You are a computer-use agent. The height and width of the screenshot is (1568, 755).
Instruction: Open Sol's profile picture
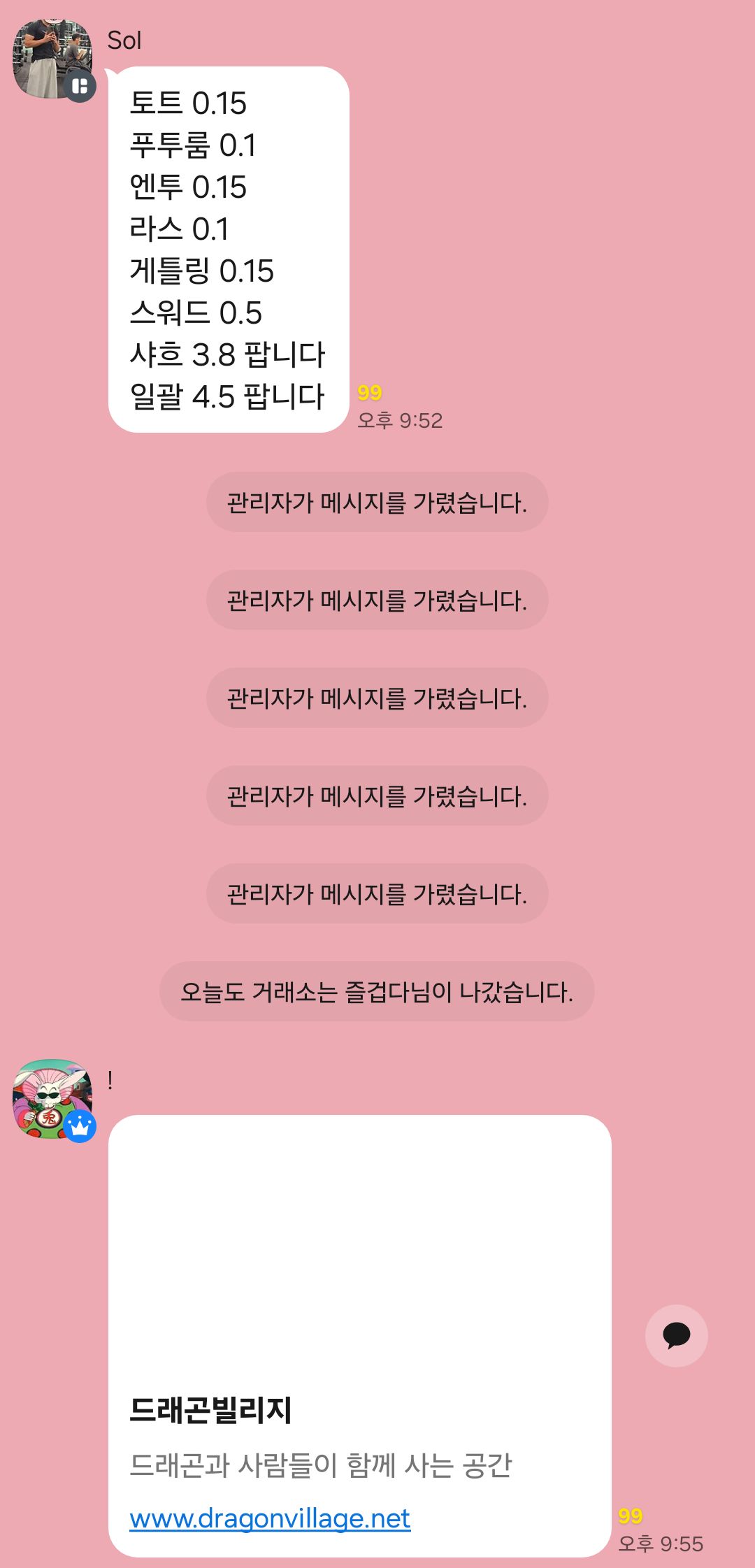(x=52, y=59)
